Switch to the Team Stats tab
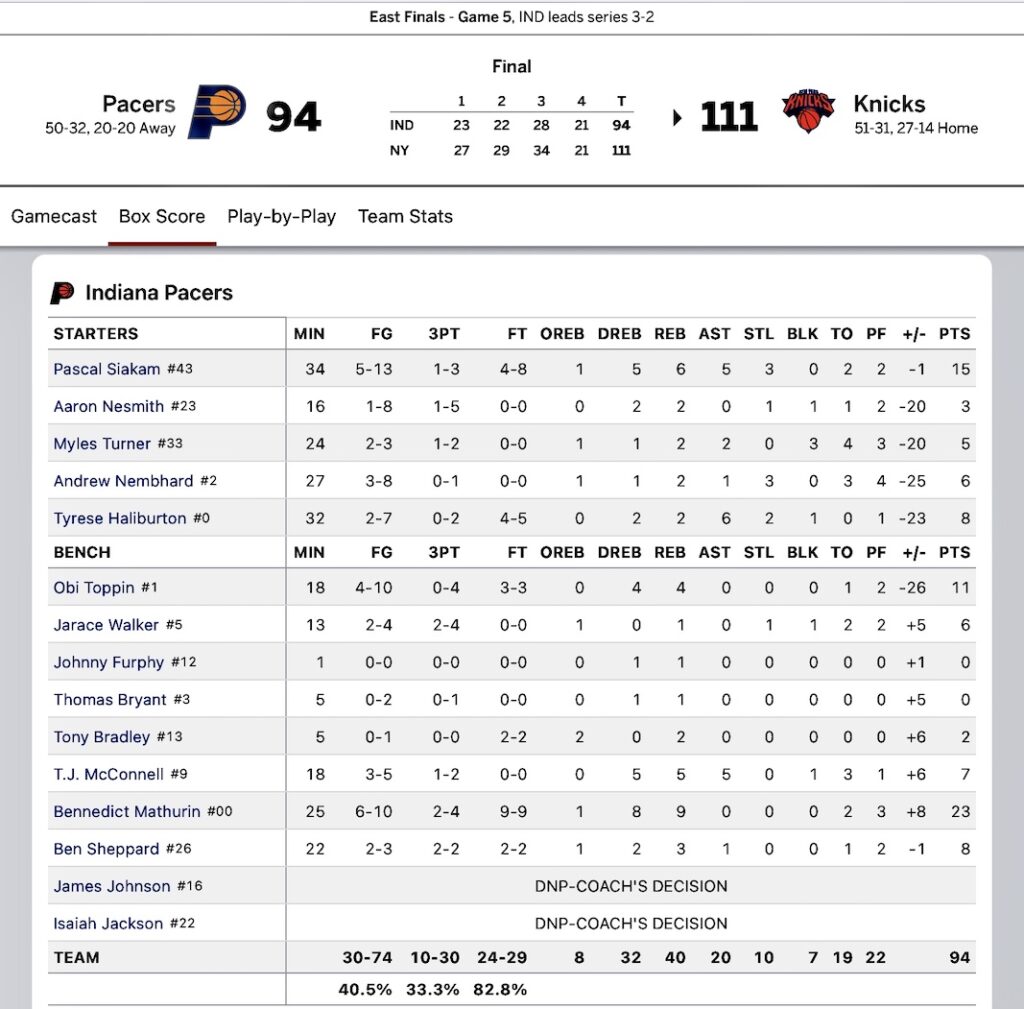Image resolution: width=1024 pixels, height=1009 pixels. coord(405,216)
